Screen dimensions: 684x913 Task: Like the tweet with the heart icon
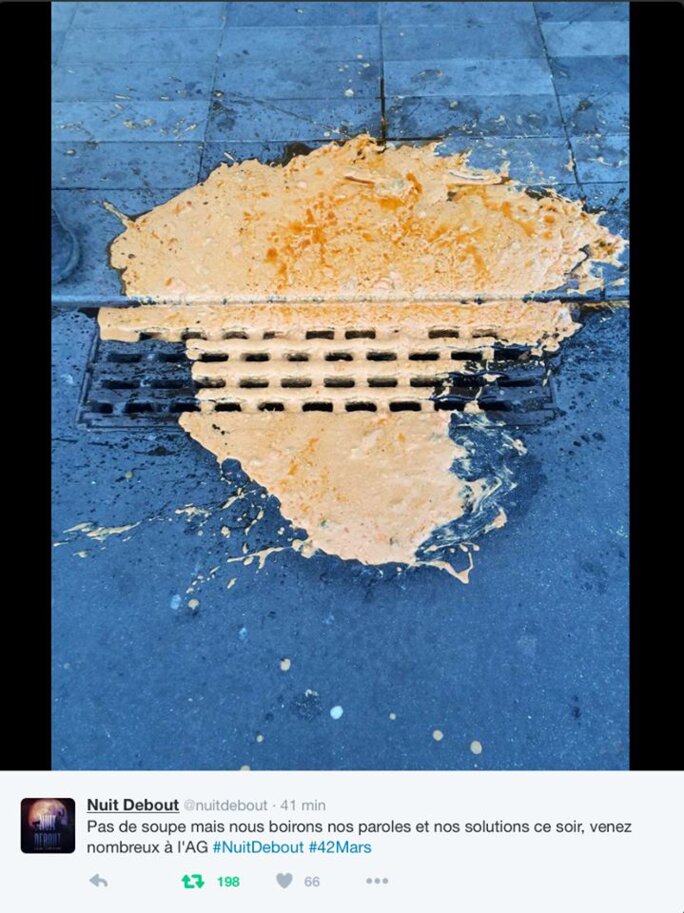tap(284, 881)
